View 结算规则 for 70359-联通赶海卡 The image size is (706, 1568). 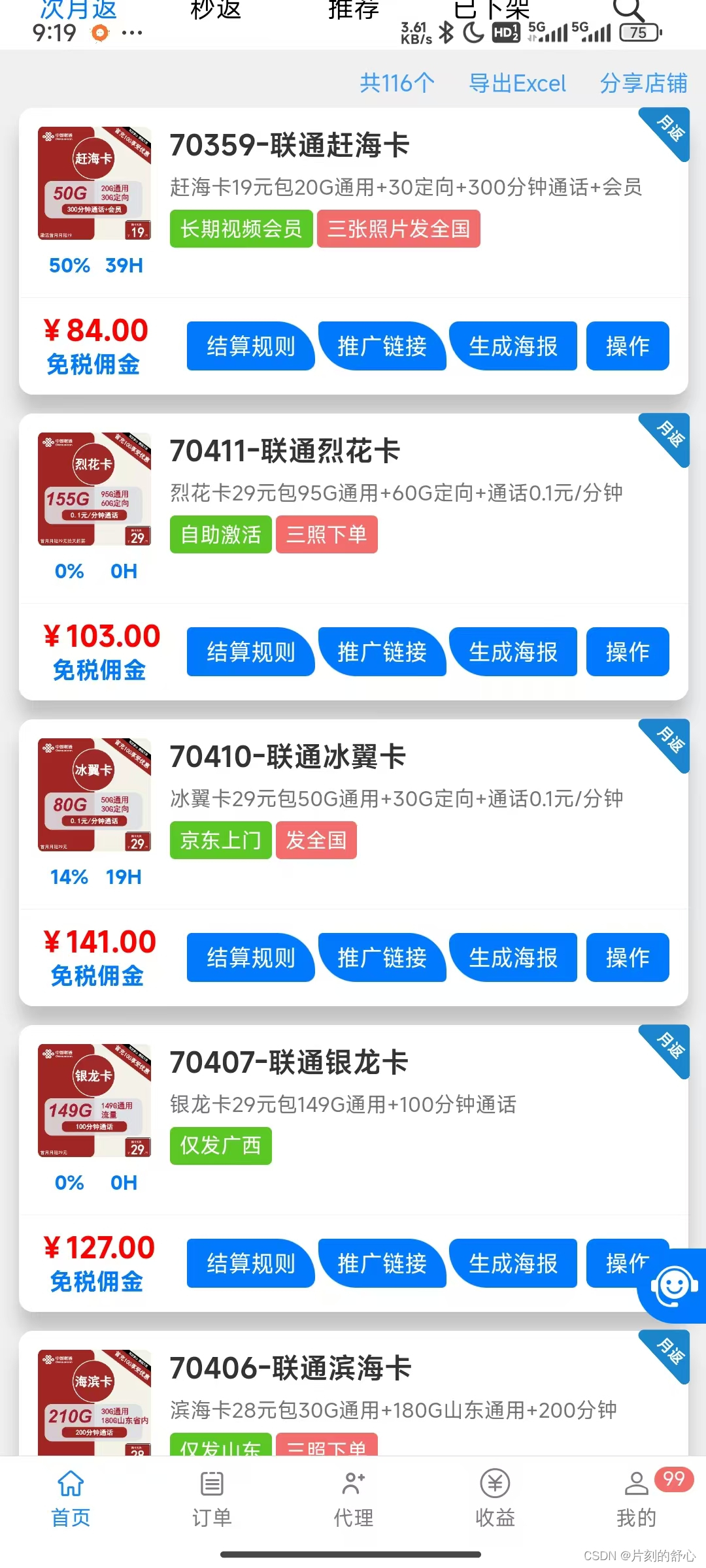251,346
